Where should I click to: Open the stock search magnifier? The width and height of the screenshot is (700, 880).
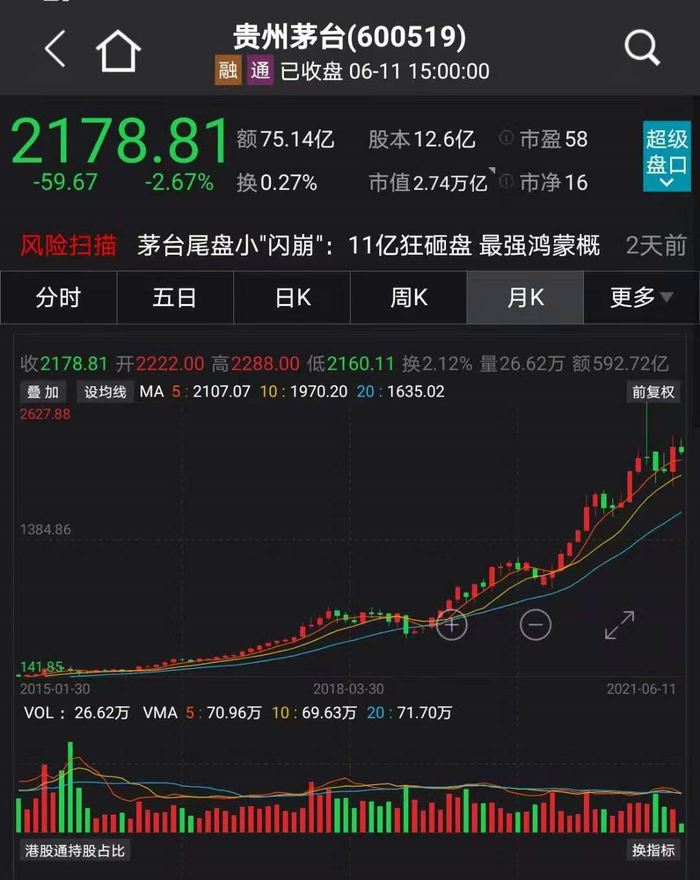pyautogui.click(x=642, y=48)
